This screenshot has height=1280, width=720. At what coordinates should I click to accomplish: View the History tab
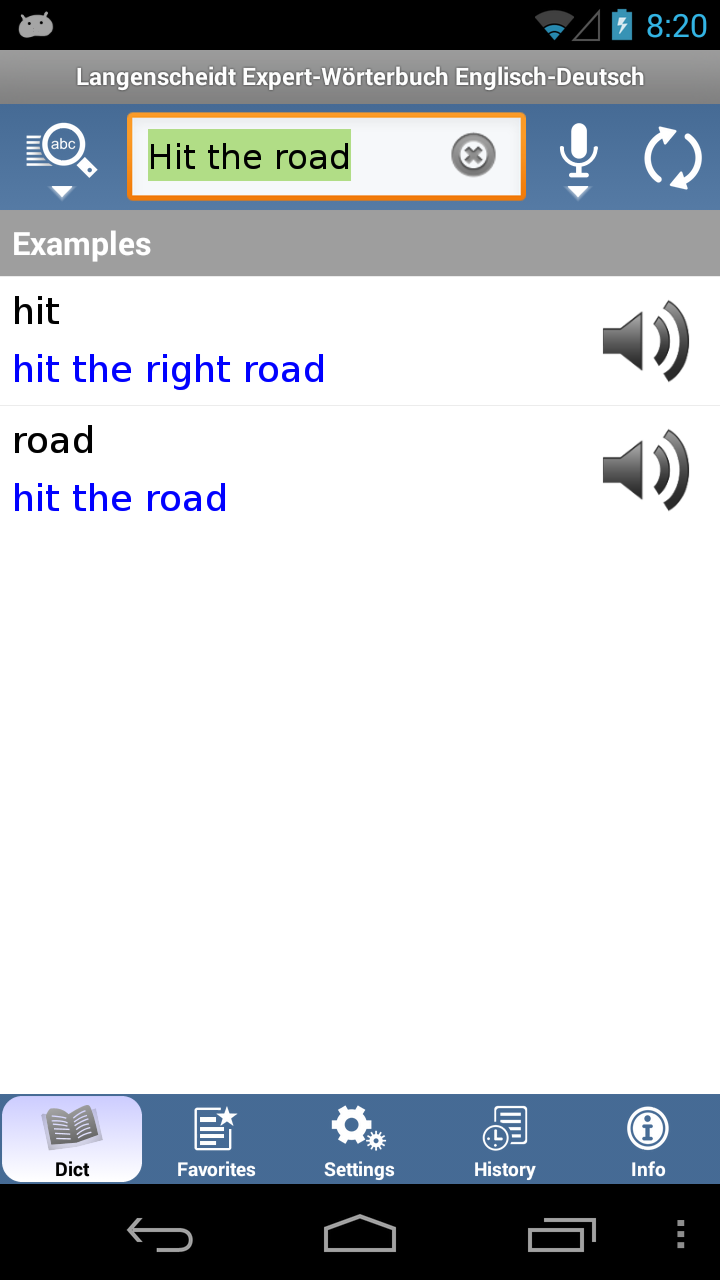pos(504,1140)
